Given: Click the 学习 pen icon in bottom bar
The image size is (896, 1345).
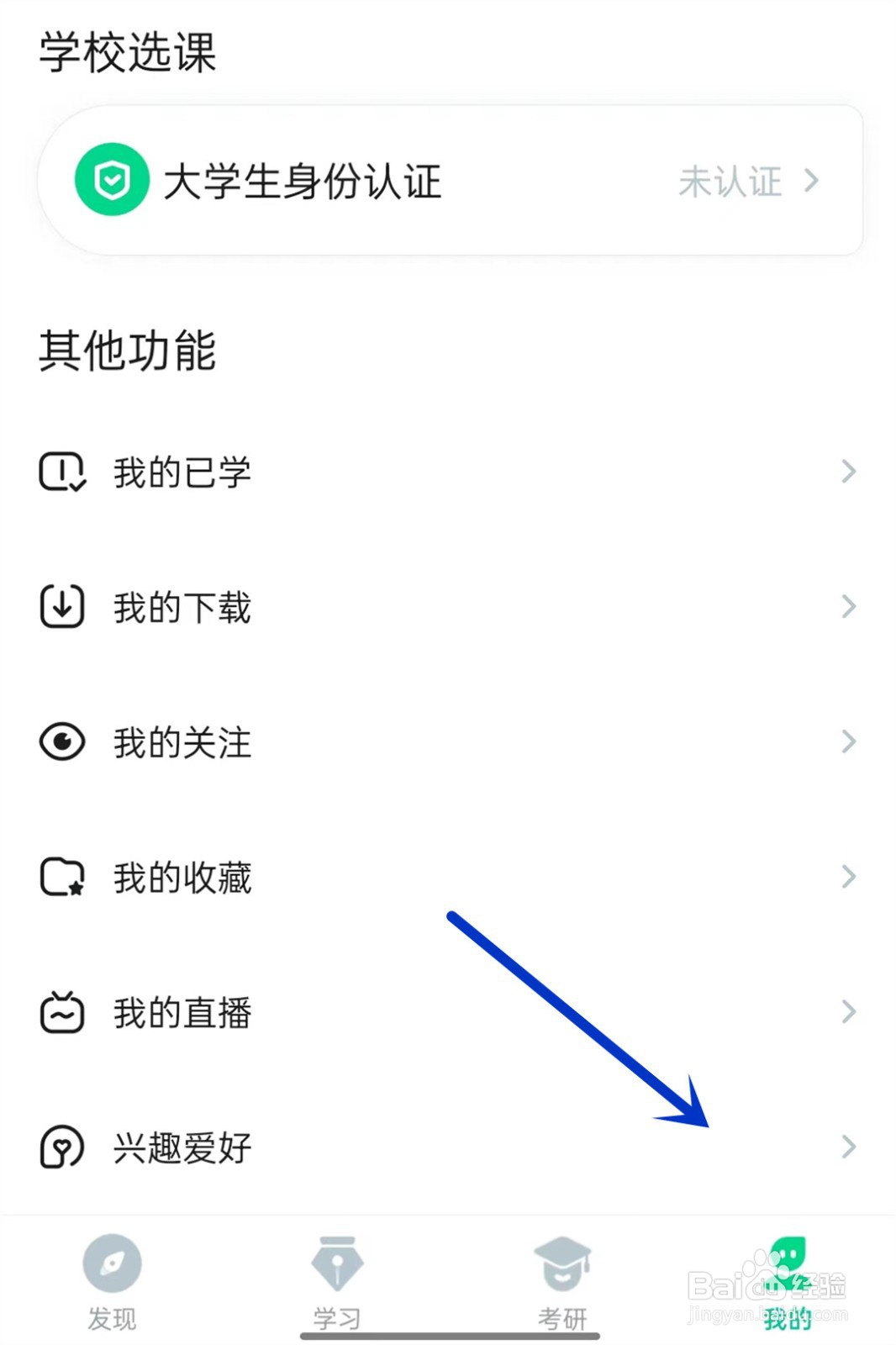Looking at the screenshot, I should pyautogui.click(x=336, y=1259).
